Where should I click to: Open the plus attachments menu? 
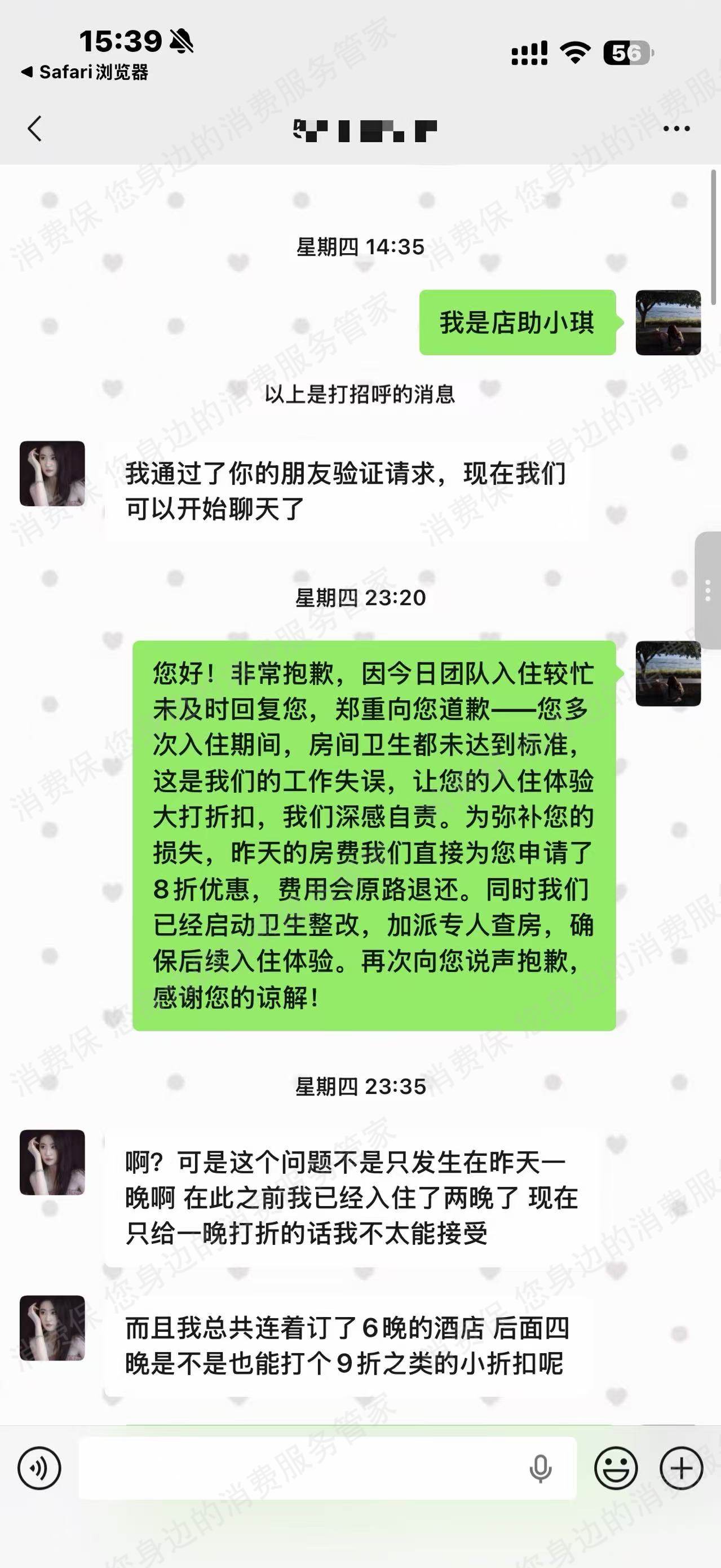click(x=681, y=1468)
